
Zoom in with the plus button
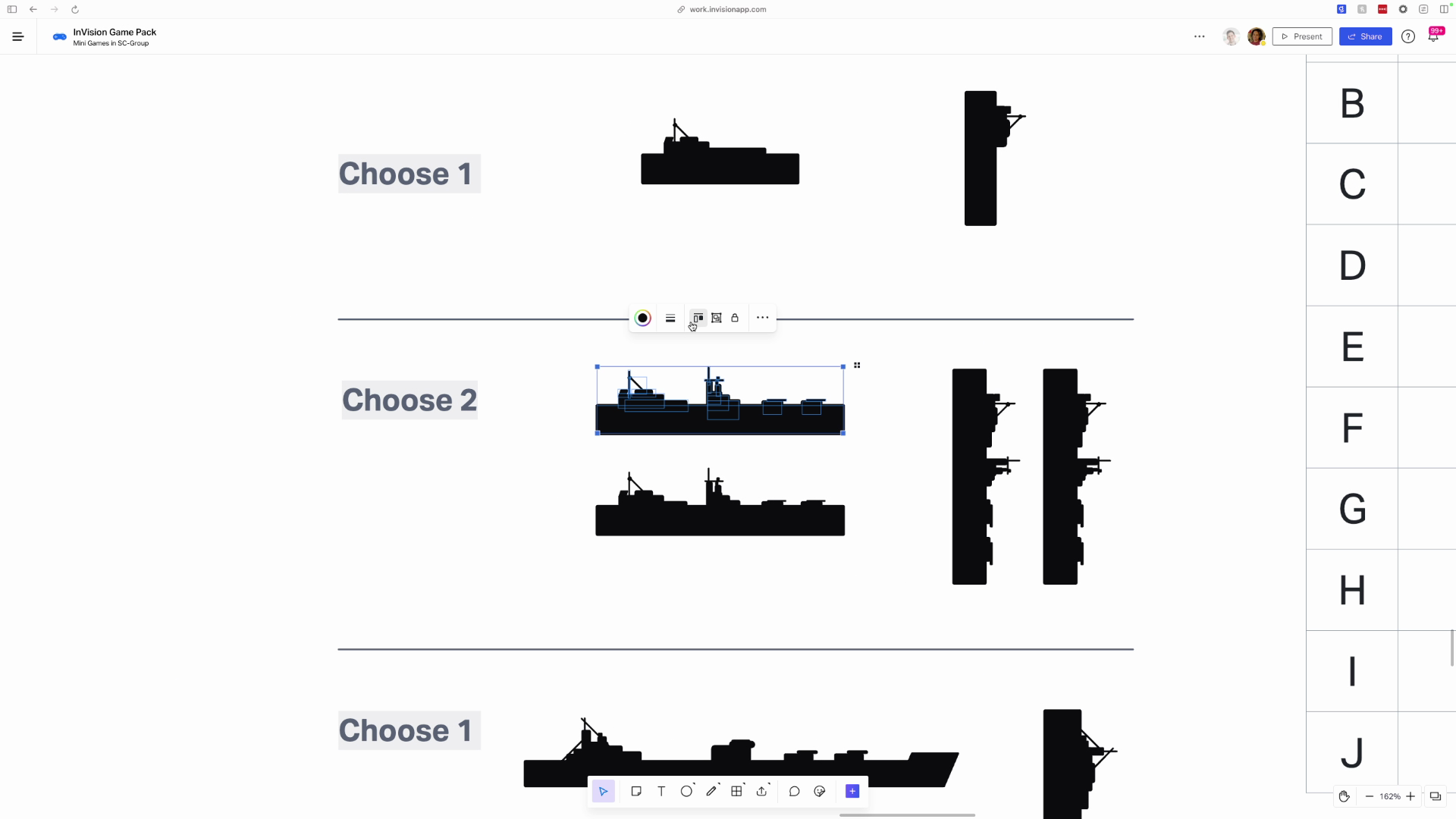(1410, 796)
